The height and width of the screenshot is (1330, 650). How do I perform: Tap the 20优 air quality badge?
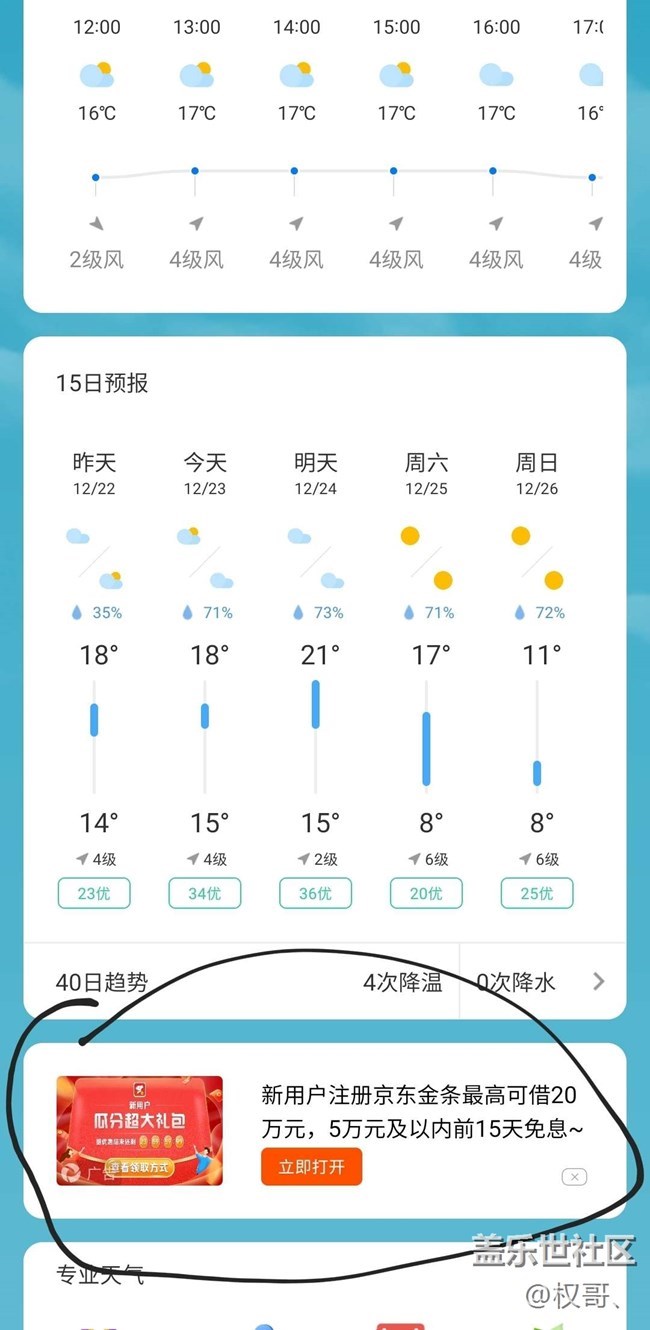click(427, 893)
